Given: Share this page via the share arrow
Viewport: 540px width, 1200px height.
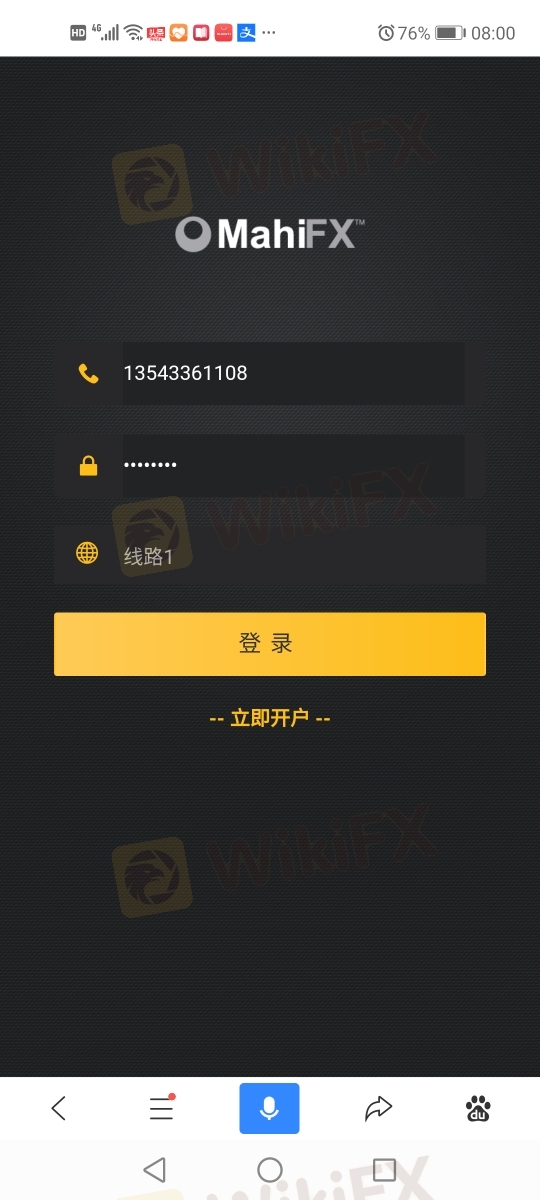Looking at the screenshot, I should (x=378, y=1108).
